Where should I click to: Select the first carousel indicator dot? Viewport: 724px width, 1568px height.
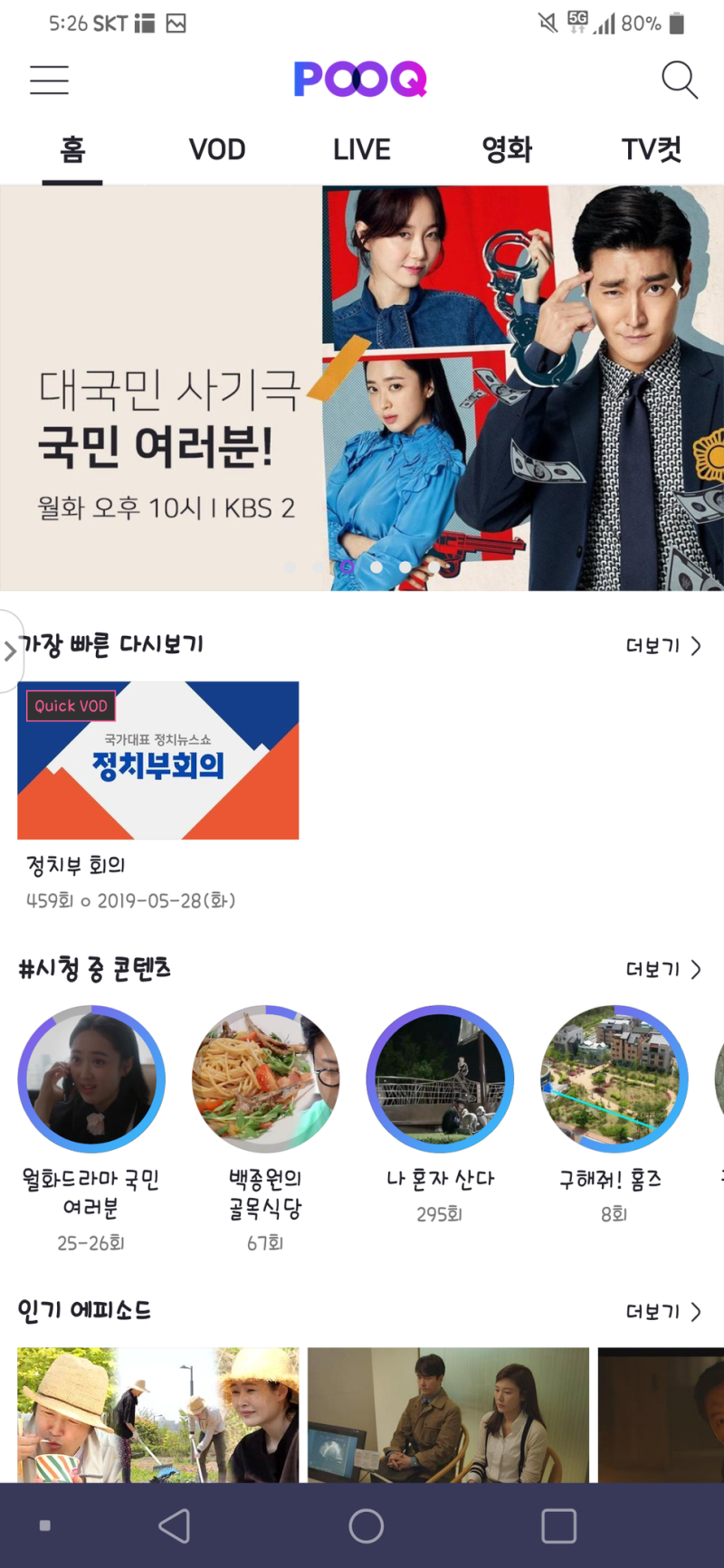290,567
